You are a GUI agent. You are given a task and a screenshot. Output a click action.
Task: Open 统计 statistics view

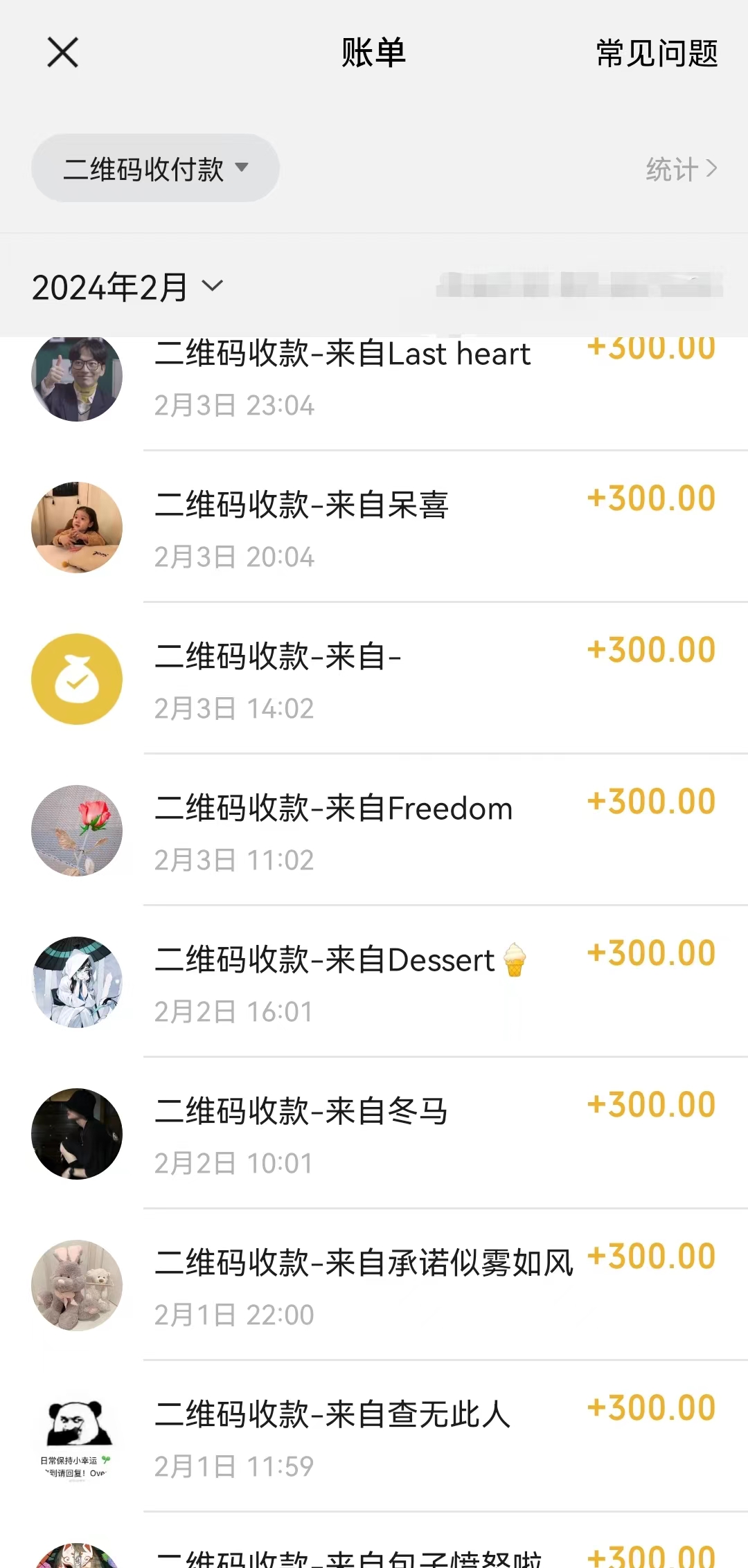681,169
